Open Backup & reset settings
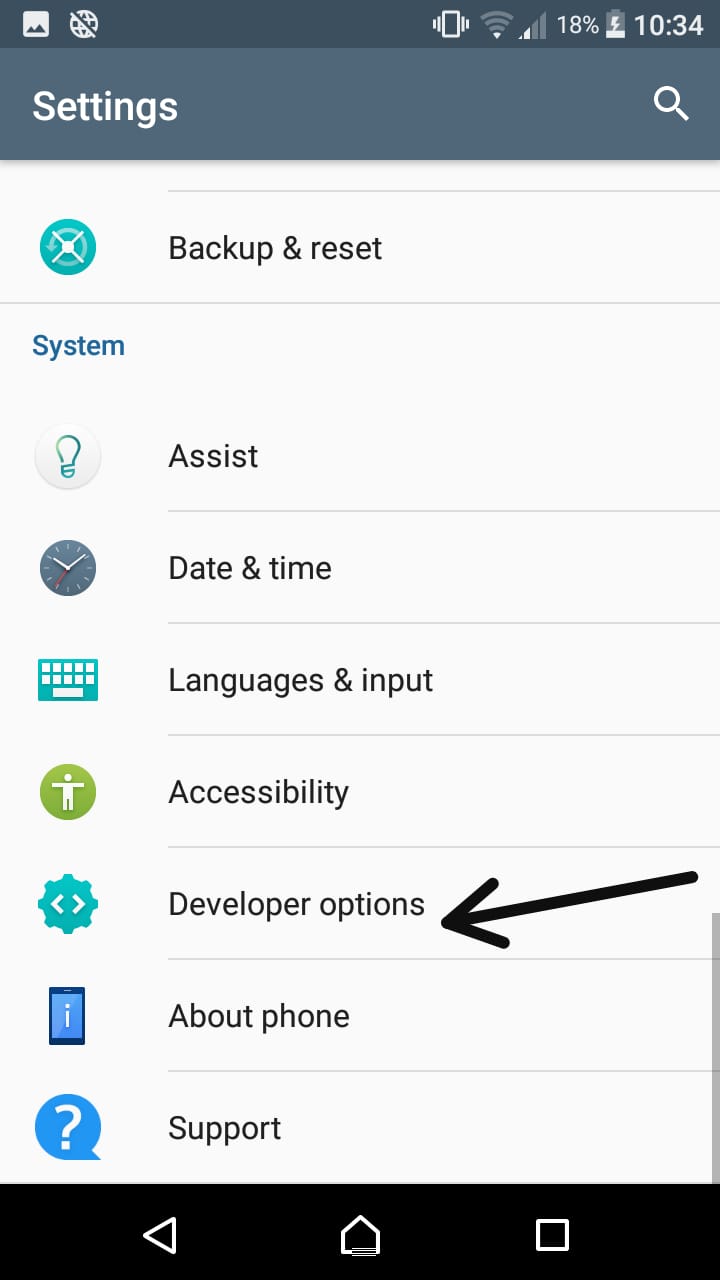720x1280 pixels. point(360,247)
